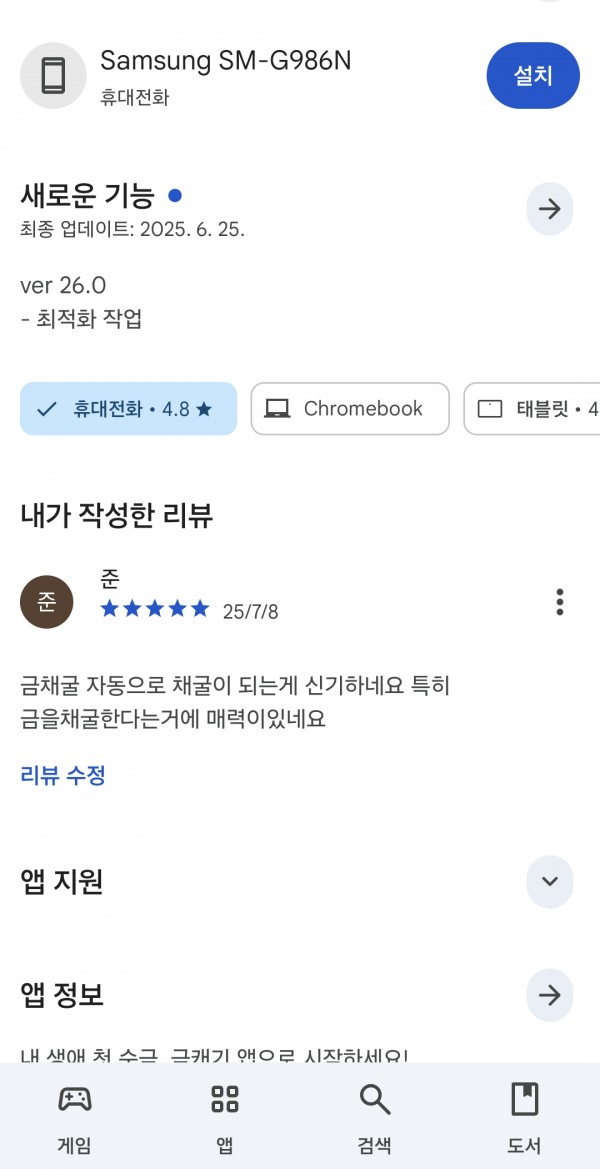Open the 새로운 기능 arrow

click(549, 209)
